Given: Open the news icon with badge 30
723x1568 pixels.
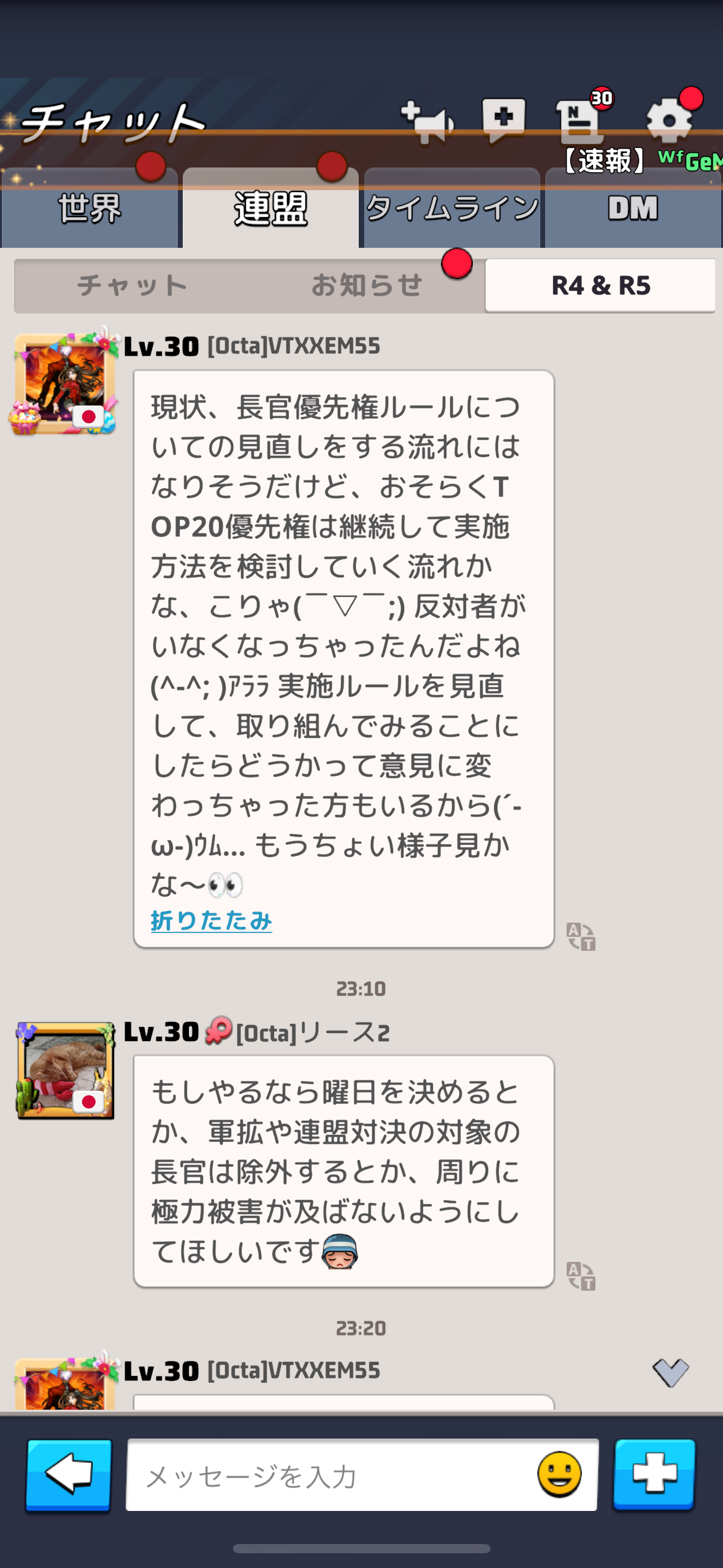Looking at the screenshot, I should pyautogui.click(x=580, y=120).
